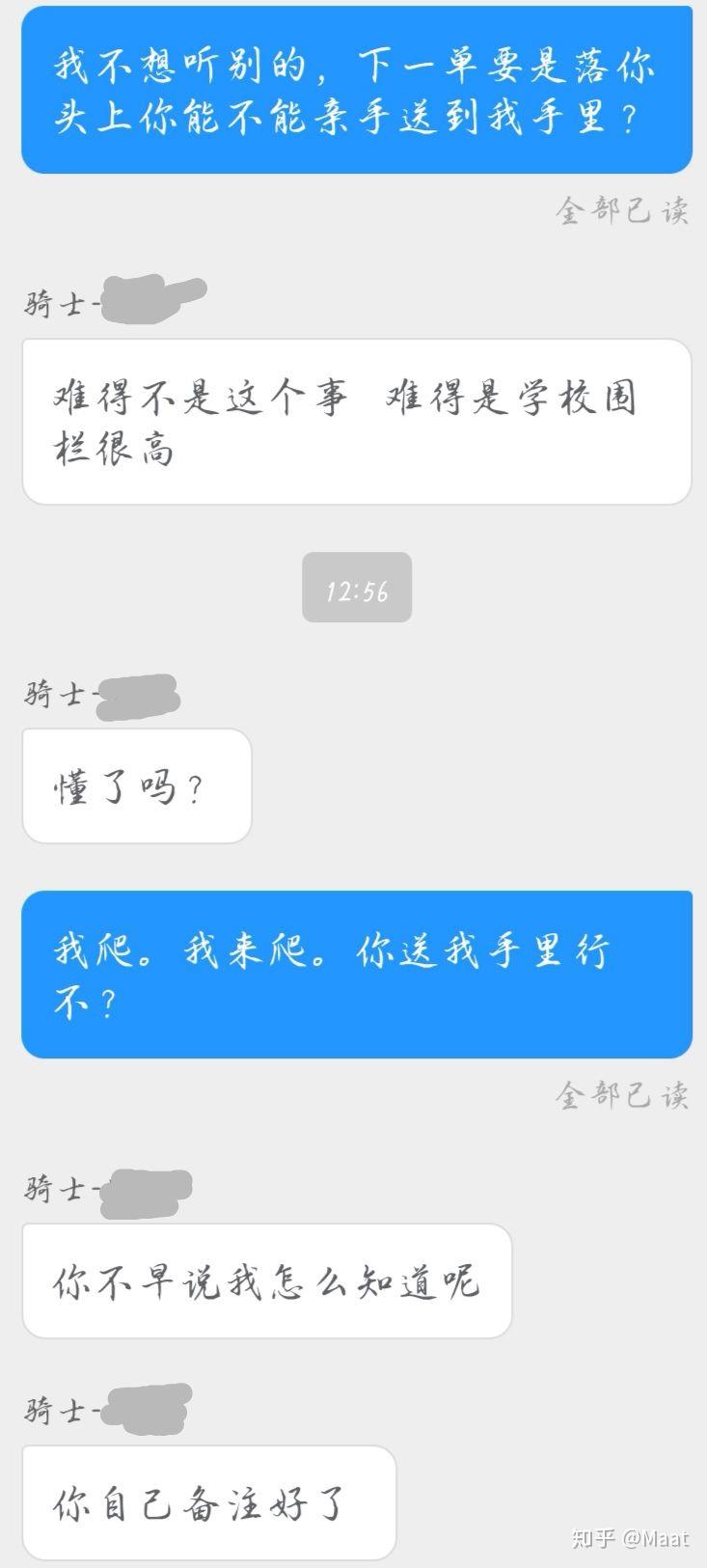Image resolution: width=707 pixels, height=1568 pixels.
Task: Click the first "全部已读" read receipt
Action: click(622, 210)
